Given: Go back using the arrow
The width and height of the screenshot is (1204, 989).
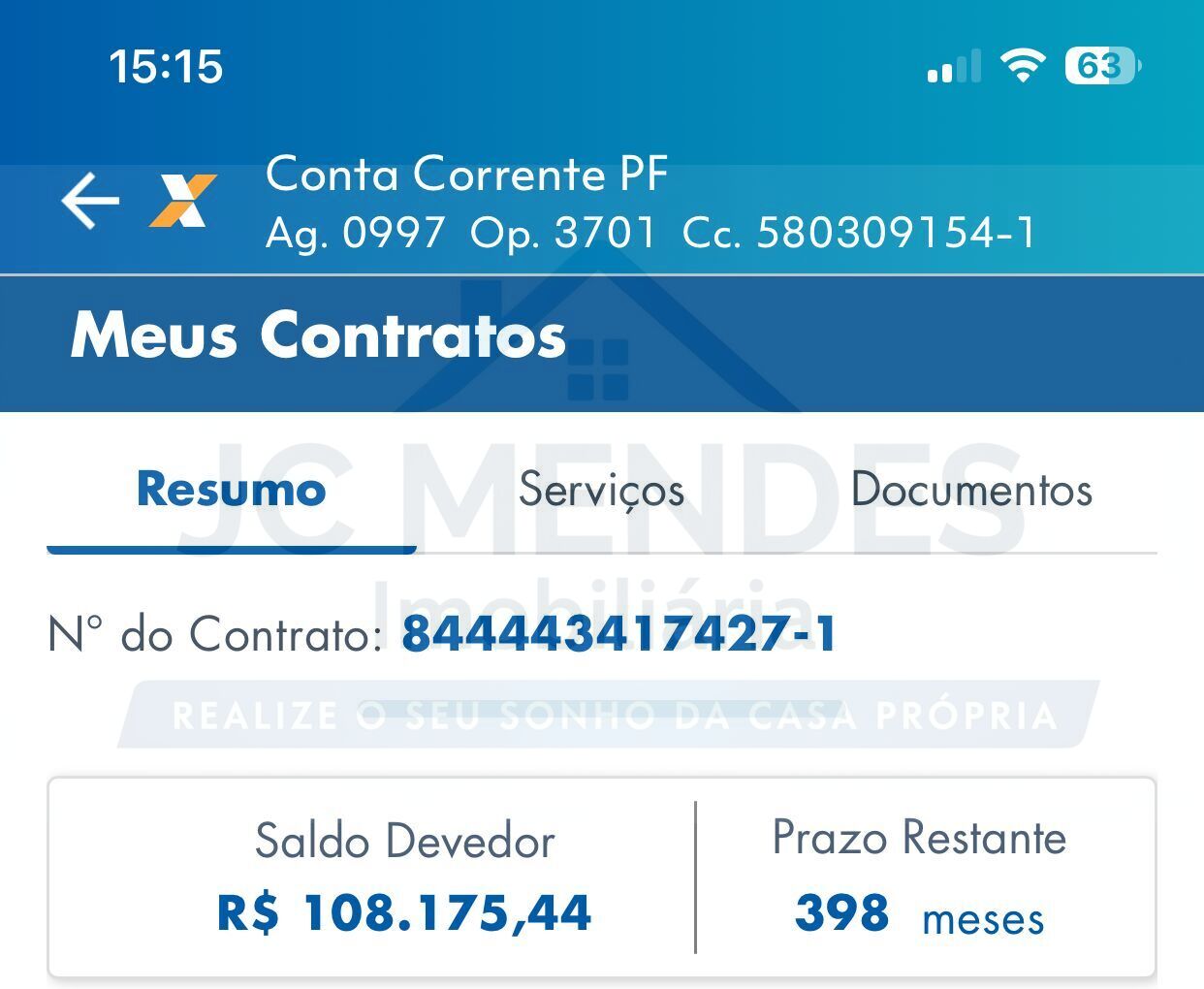Looking at the screenshot, I should (90, 201).
